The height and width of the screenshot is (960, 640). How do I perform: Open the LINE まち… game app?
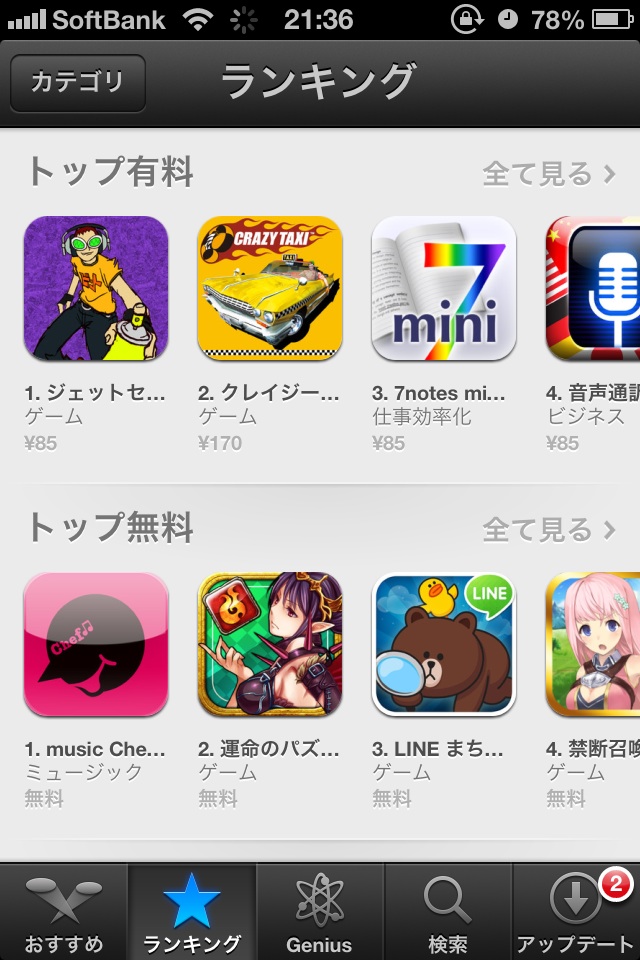pos(444,644)
